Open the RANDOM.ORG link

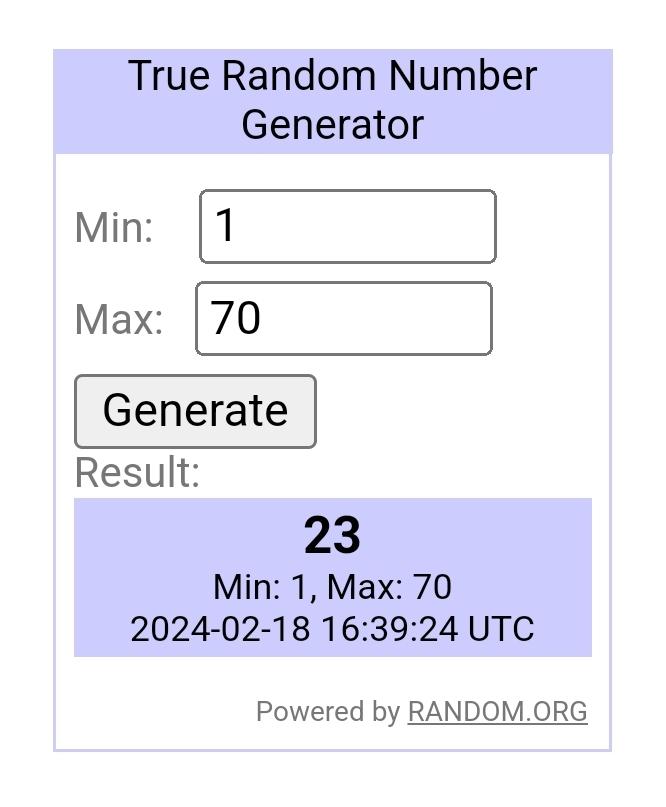(497, 712)
